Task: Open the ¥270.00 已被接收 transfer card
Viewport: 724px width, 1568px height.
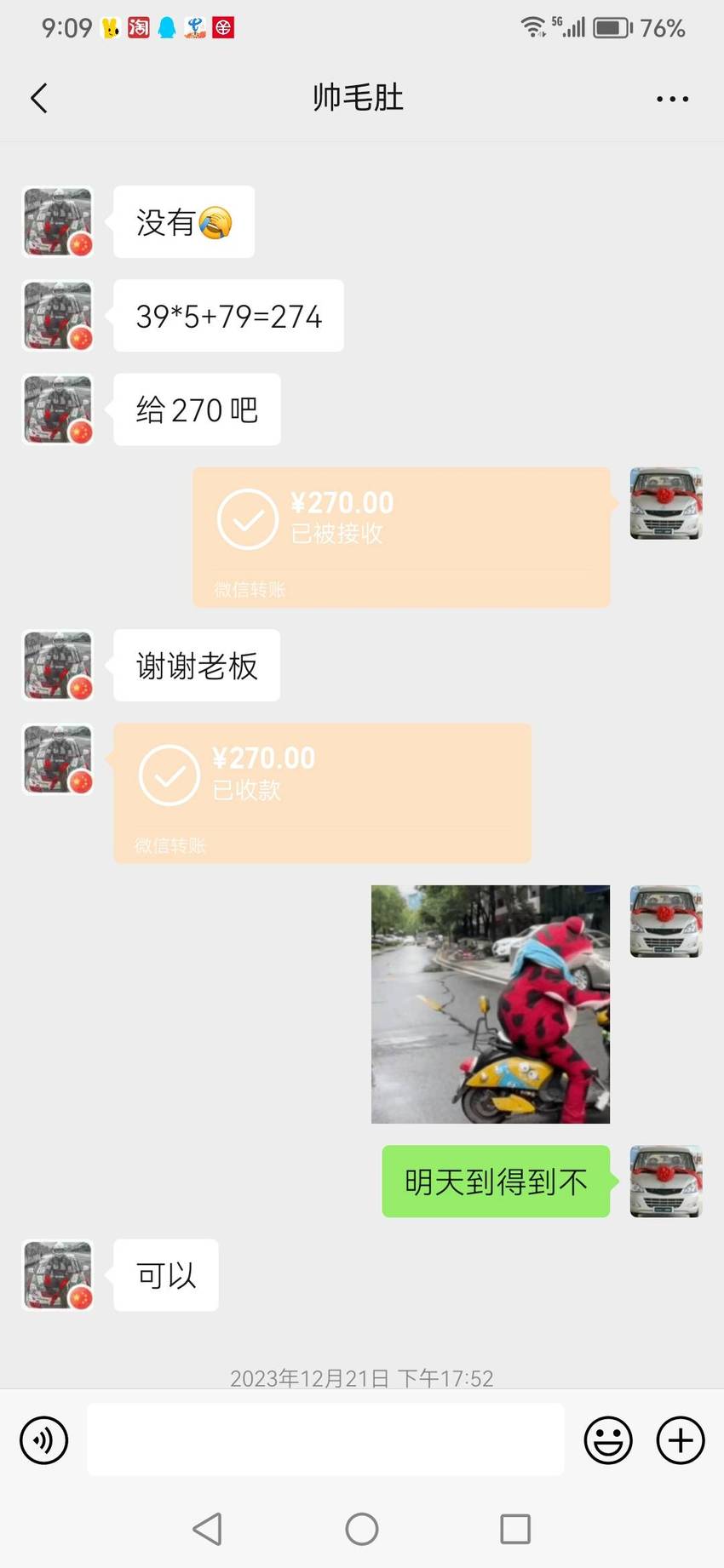Action: click(401, 537)
